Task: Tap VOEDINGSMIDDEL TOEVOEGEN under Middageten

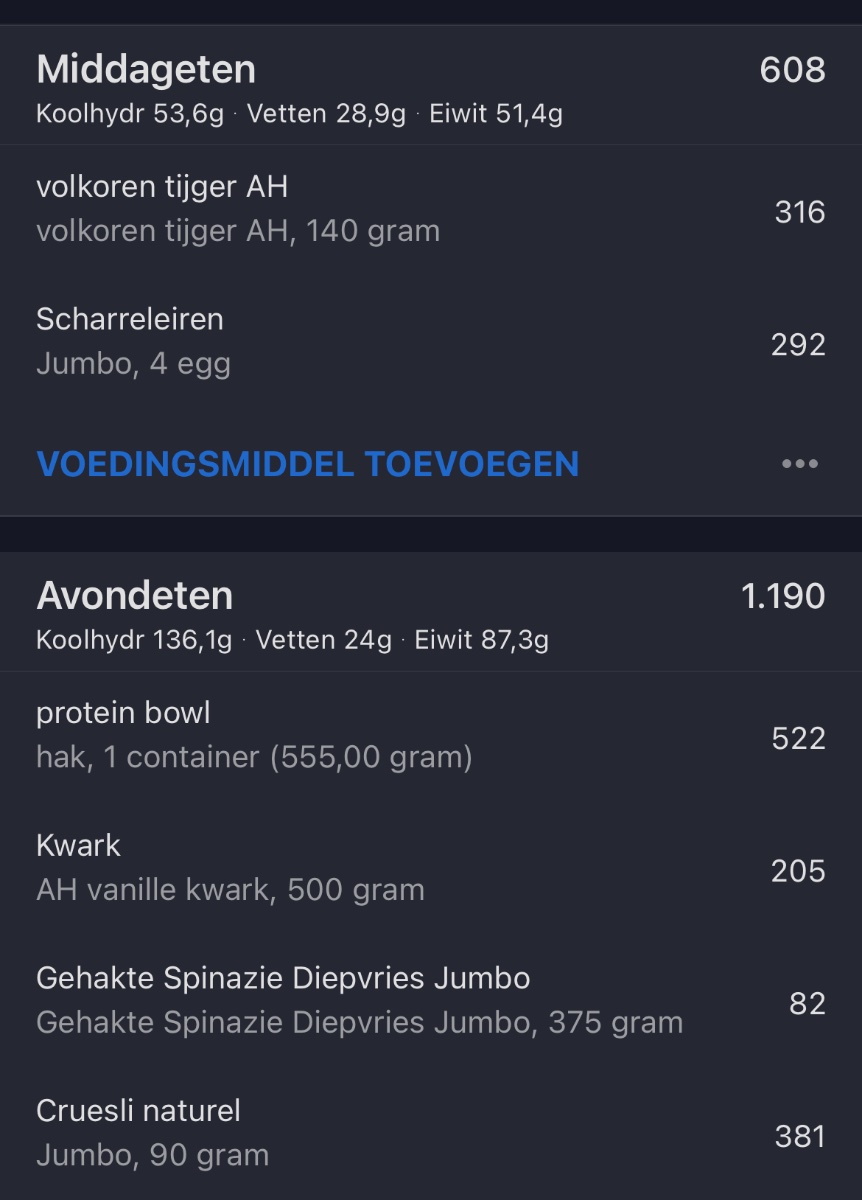Action: point(307,464)
